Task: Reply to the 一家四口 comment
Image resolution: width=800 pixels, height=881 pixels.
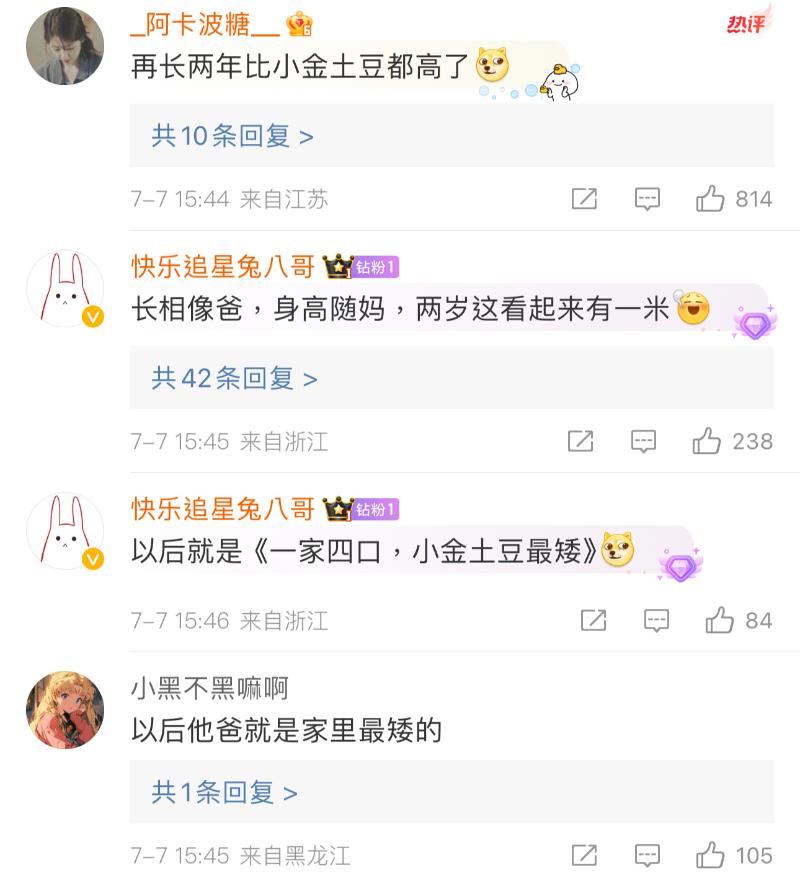Action: pyautogui.click(x=656, y=621)
